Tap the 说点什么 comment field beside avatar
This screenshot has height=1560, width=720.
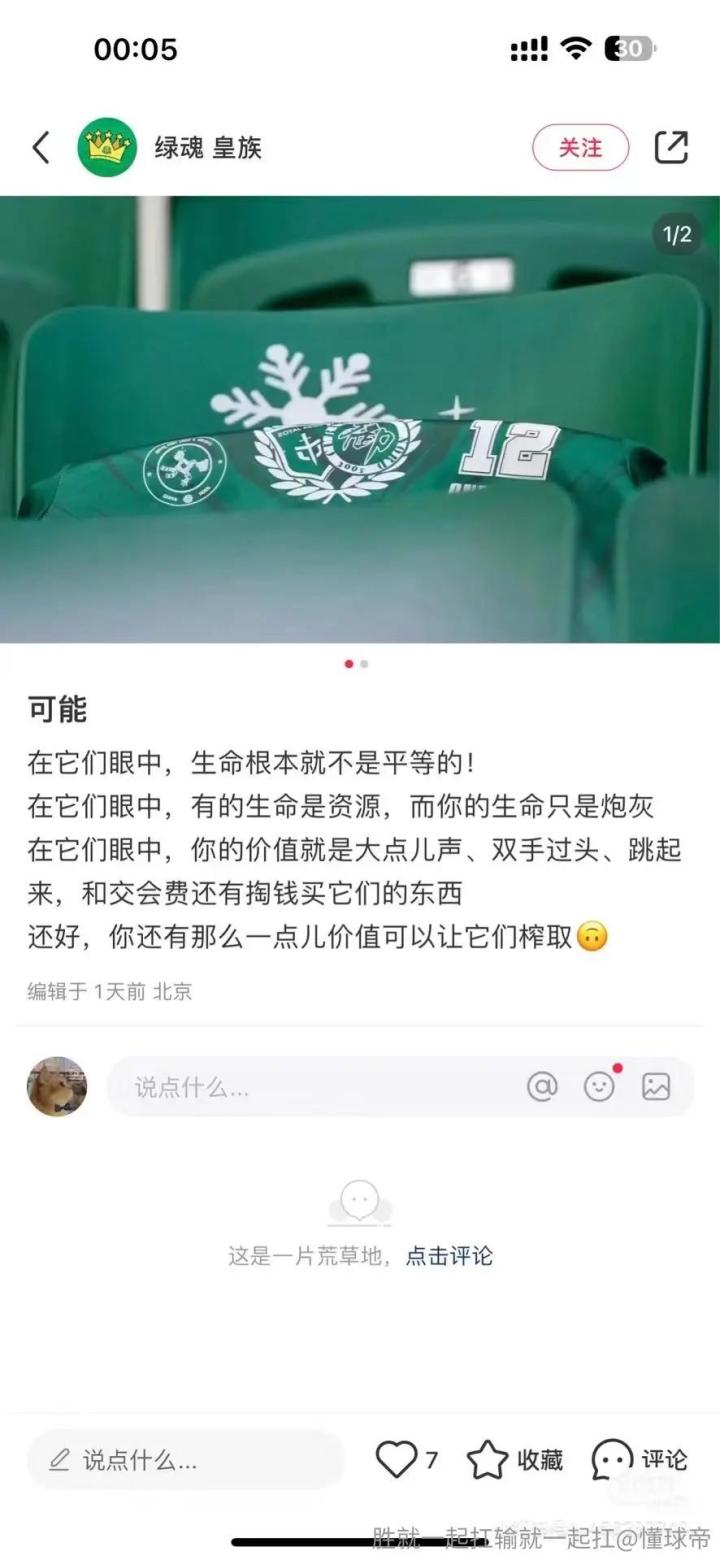click(x=310, y=1087)
